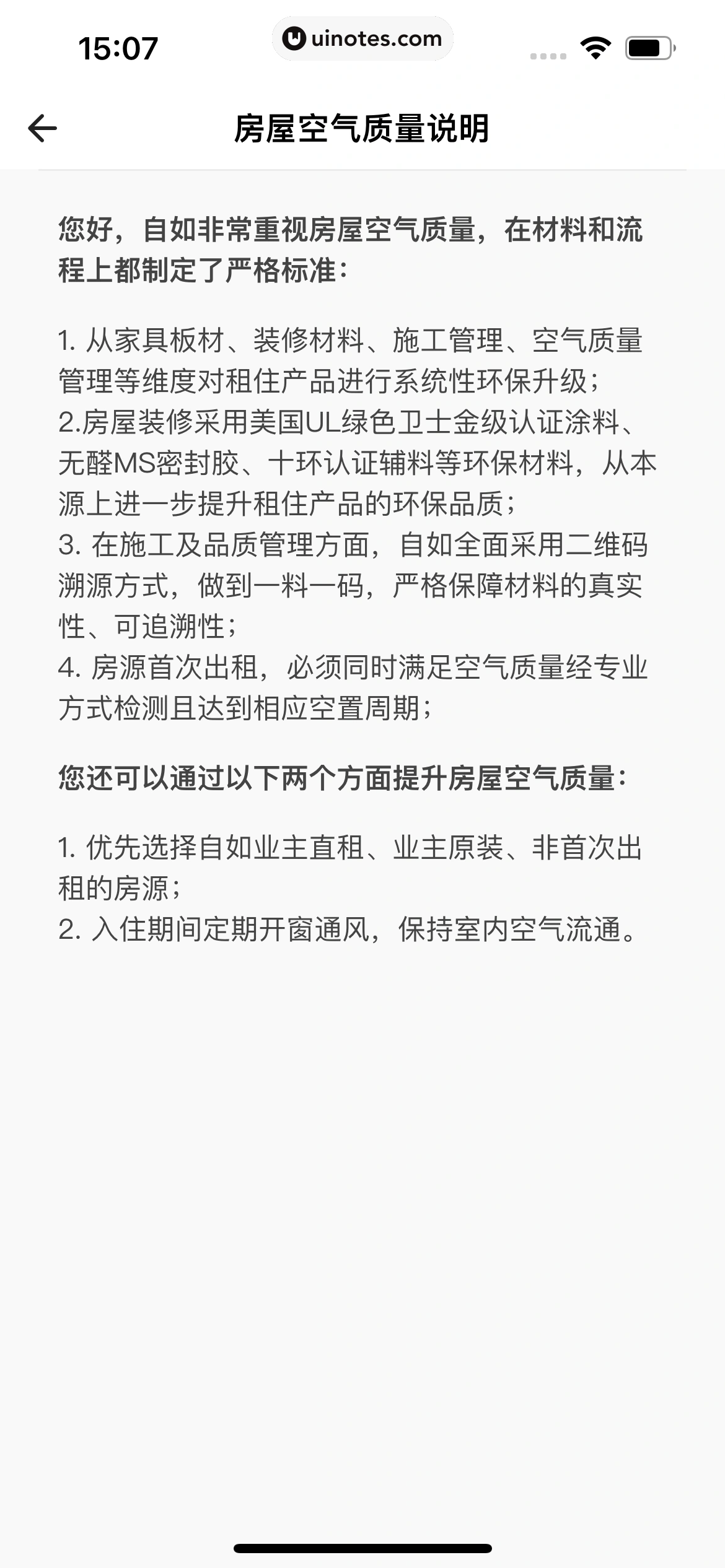Image resolution: width=725 pixels, height=1568 pixels.
Task: Tap the time 15:07 in the status bar
Action: click(119, 48)
